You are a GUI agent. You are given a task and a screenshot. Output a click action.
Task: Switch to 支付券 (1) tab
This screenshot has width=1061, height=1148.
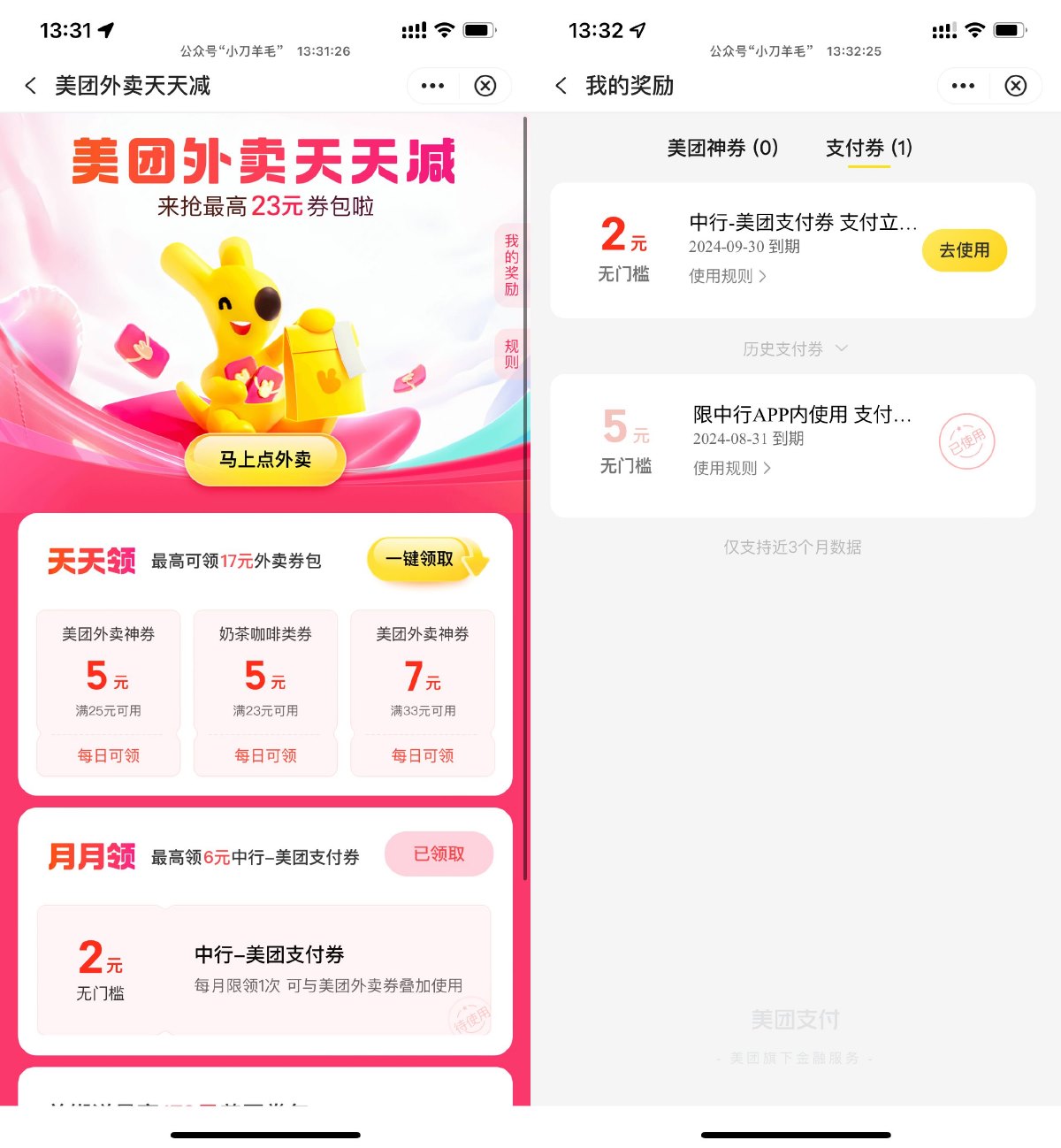pos(868,148)
